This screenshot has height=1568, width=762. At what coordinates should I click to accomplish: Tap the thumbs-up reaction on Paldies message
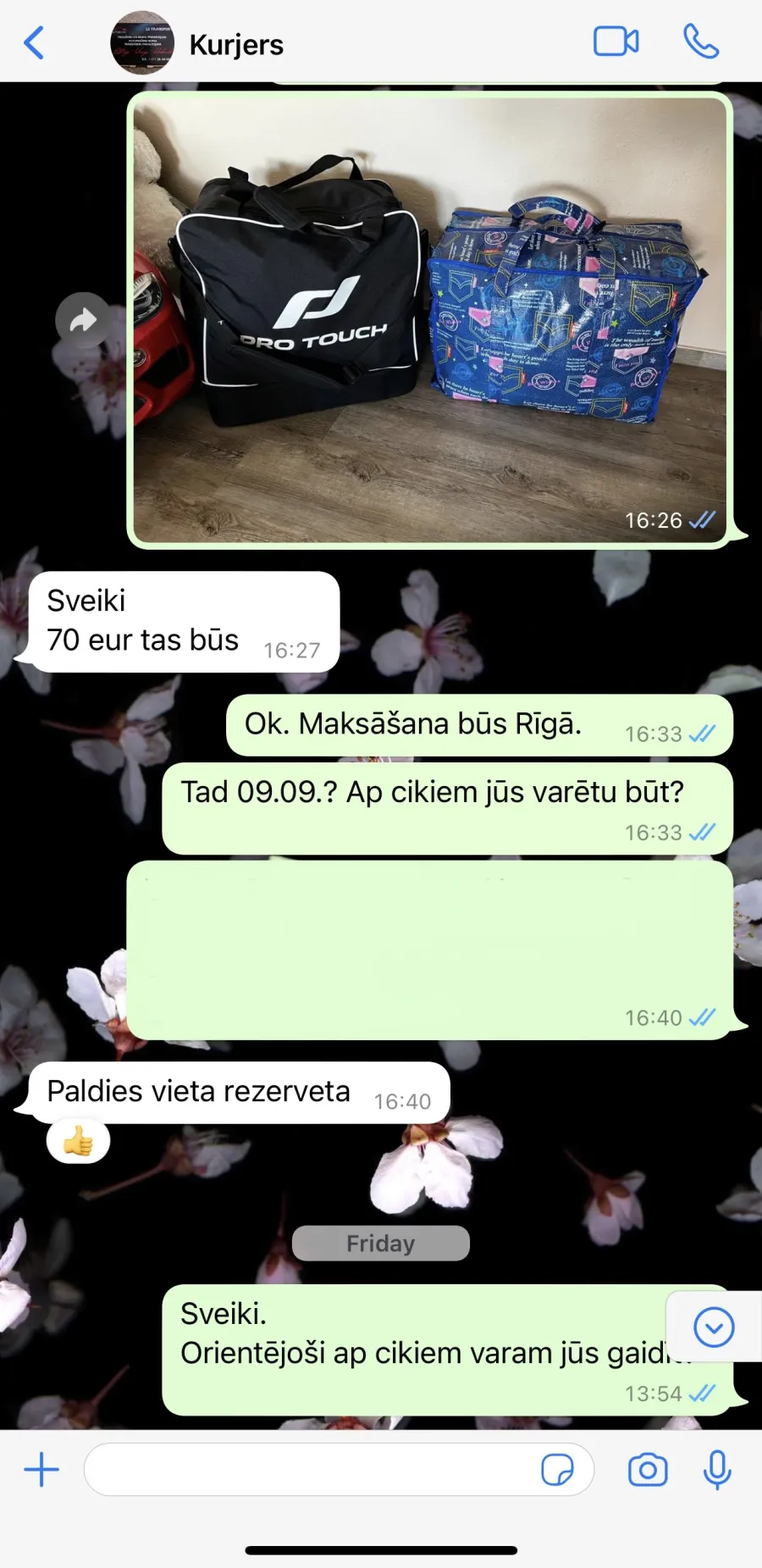pyautogui.click(x=78, y=1141)
